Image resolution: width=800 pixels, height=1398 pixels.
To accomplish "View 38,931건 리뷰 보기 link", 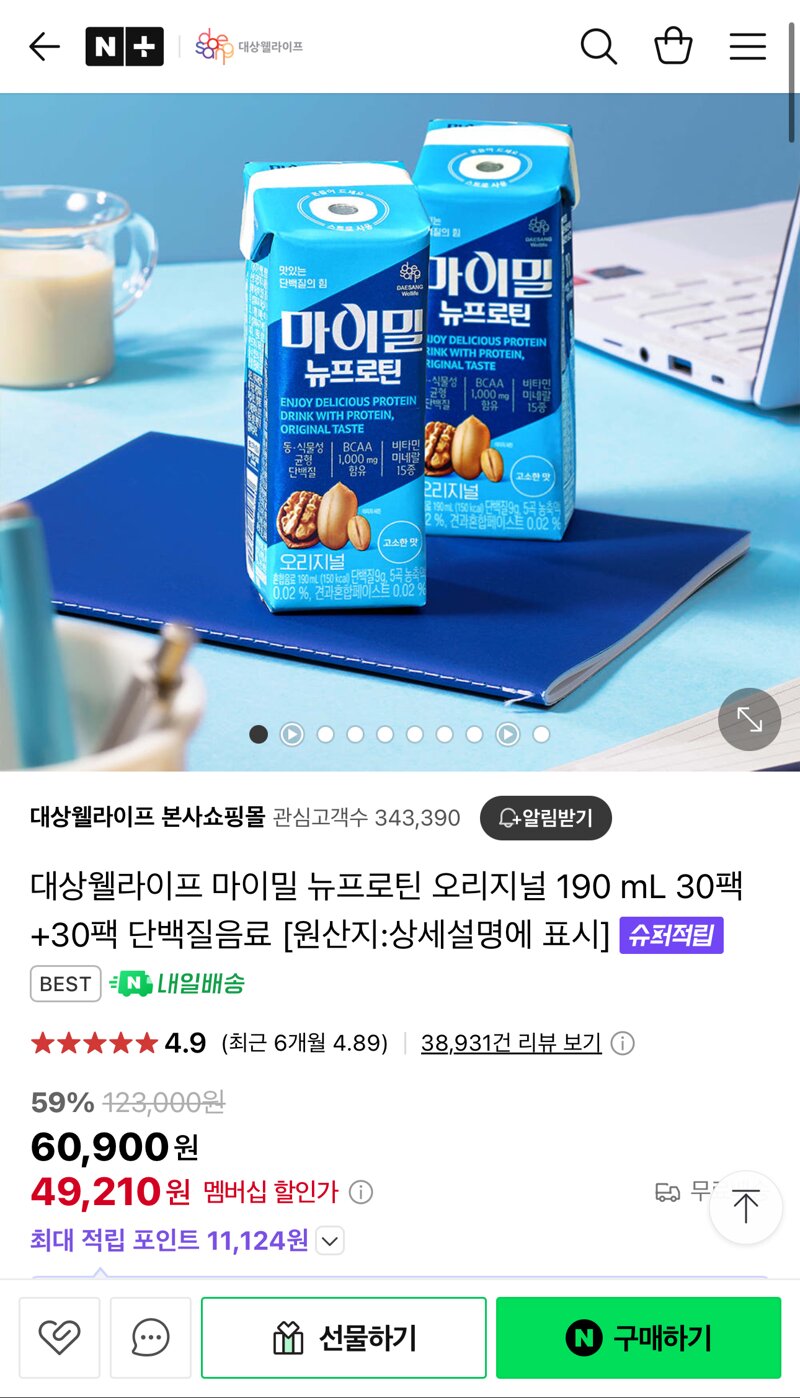I will 511,1043.
